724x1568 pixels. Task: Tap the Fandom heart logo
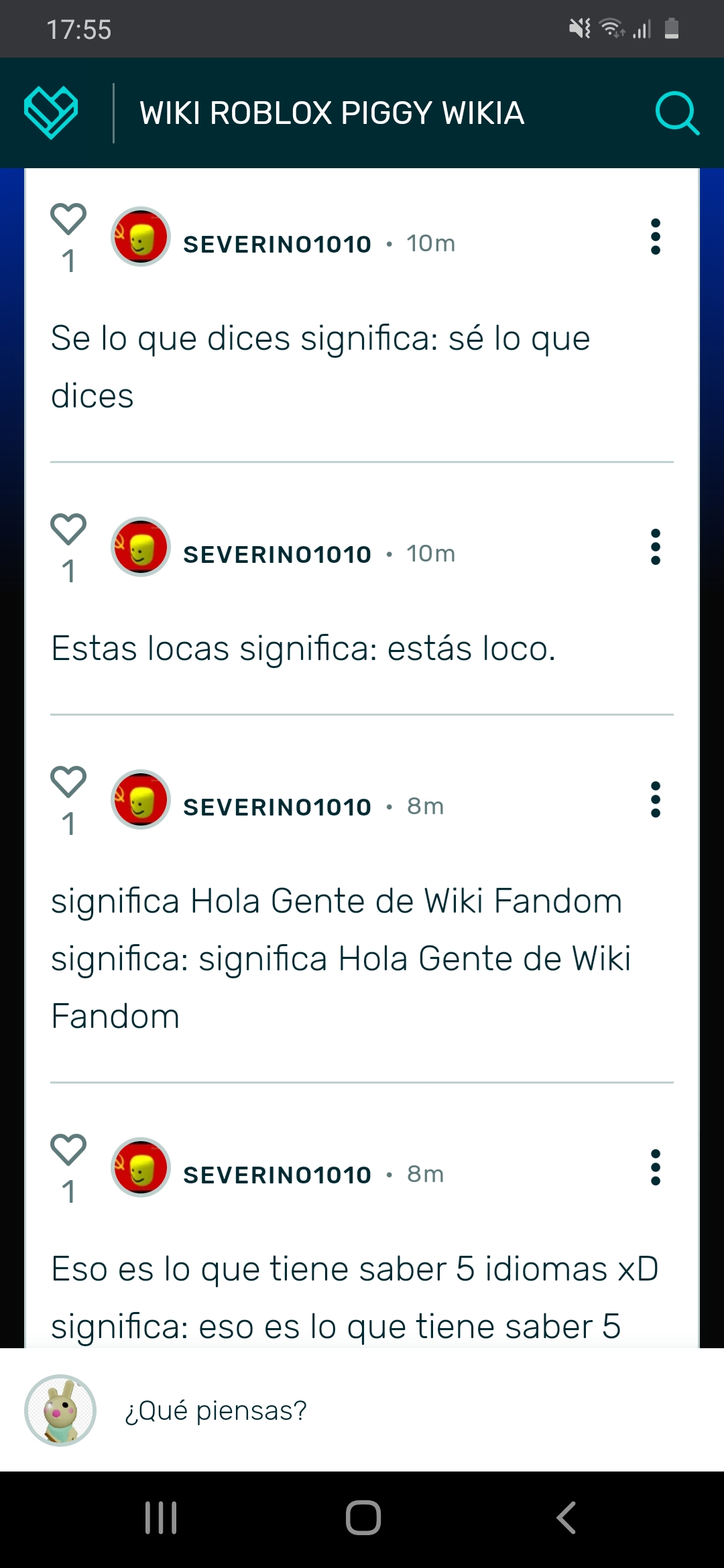[x=51, y=113]
